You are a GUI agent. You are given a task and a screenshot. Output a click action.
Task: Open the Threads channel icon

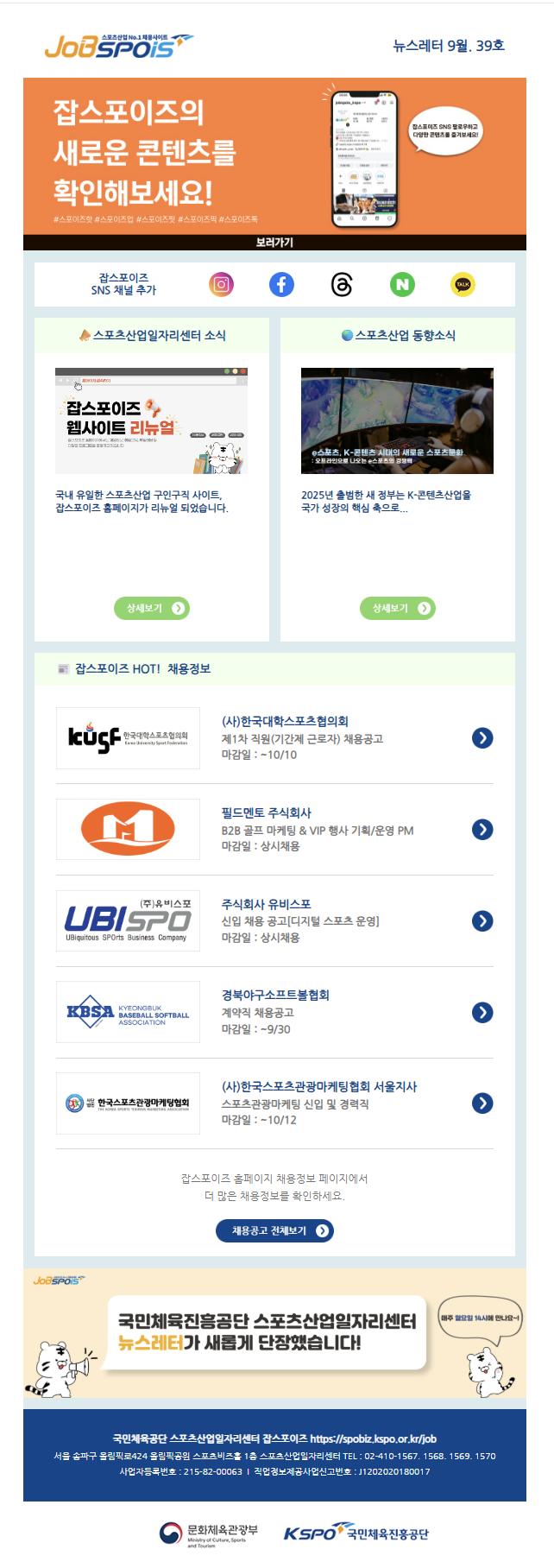click(x=342, y=284)
